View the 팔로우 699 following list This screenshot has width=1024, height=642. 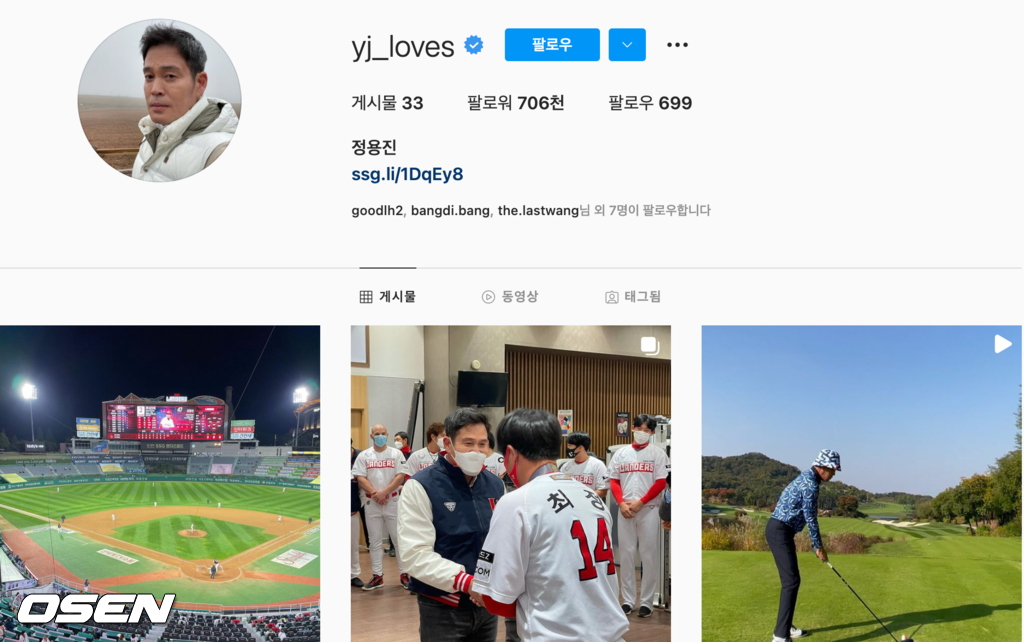click(650, 103)
